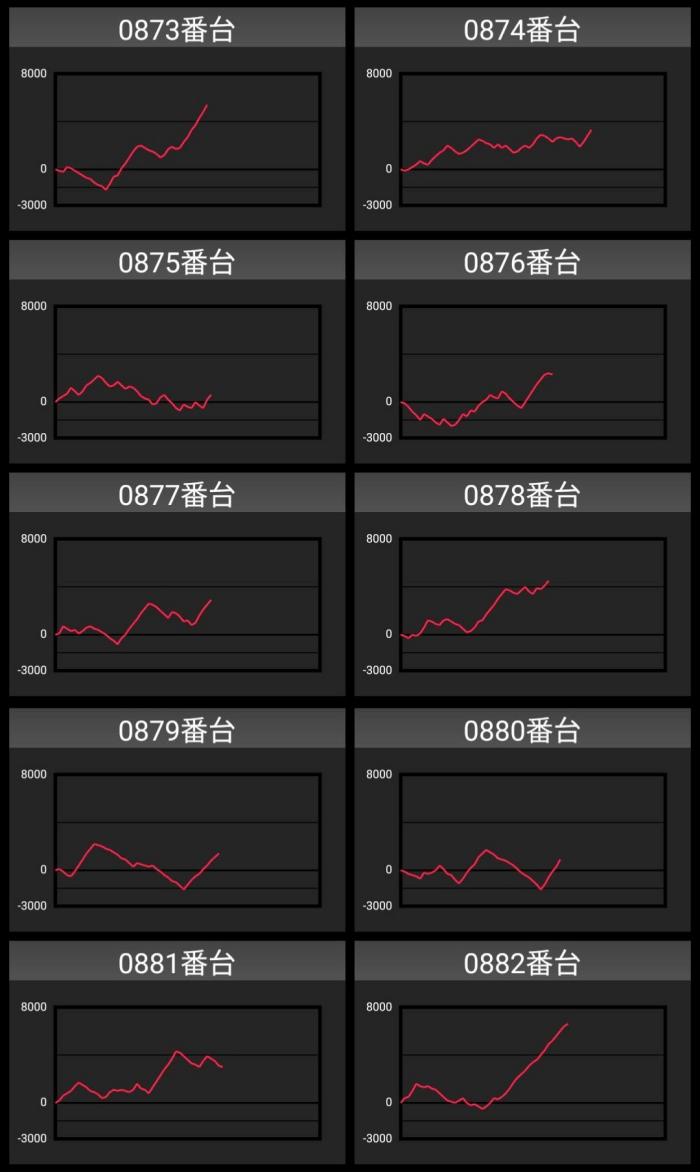Open machine 0874番台 graph card
700x1172 pixels.
click(x=522, y=120)
